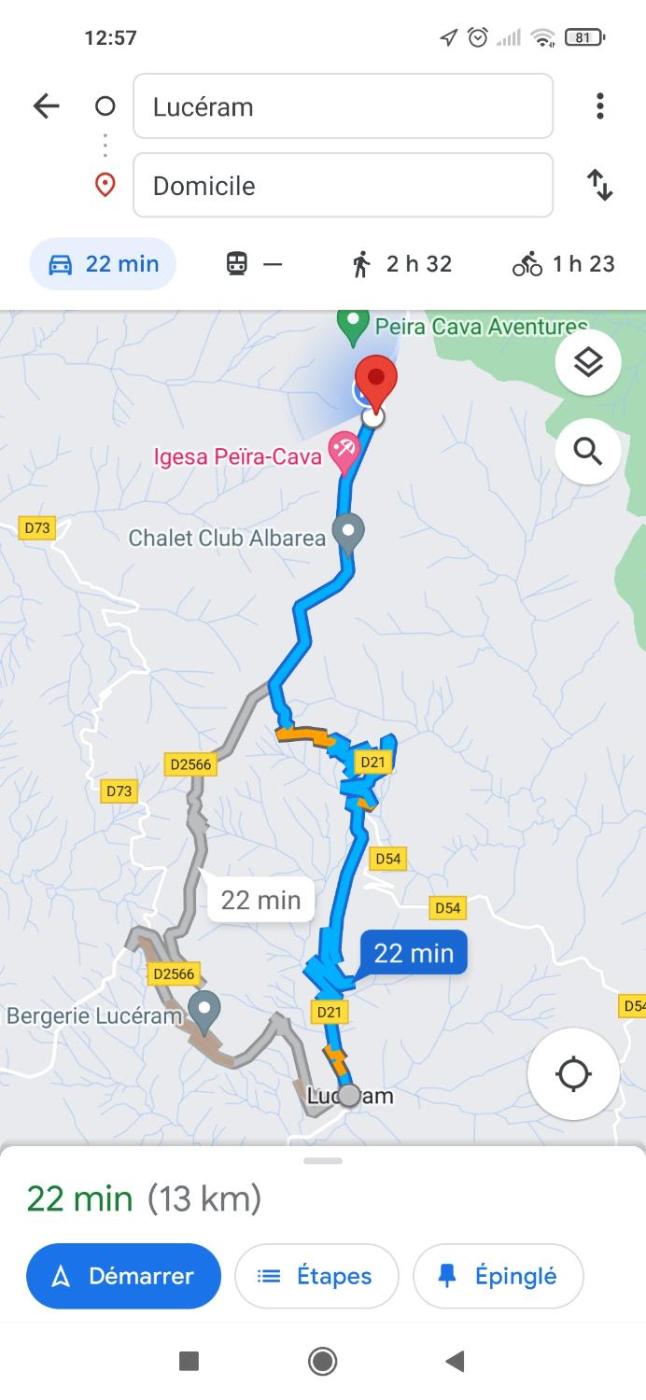Go back from the directions screen
The image size is (646, 1400).
(x=46, y=106)
